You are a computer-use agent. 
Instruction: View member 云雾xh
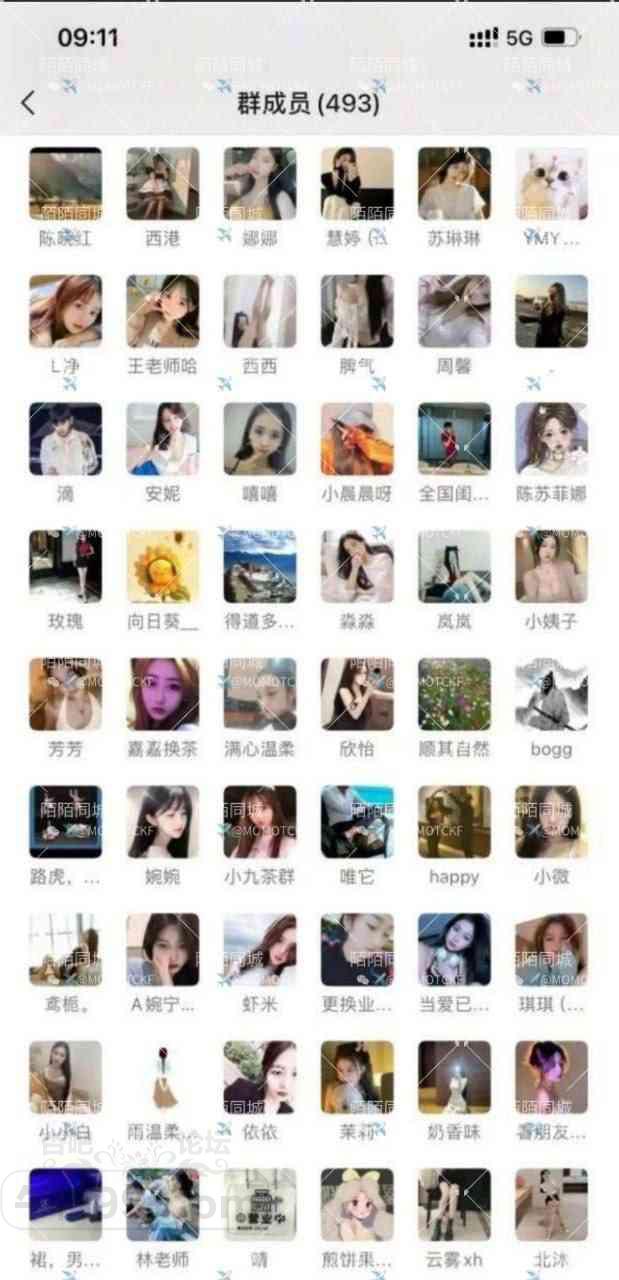[x=454, y=1204]
